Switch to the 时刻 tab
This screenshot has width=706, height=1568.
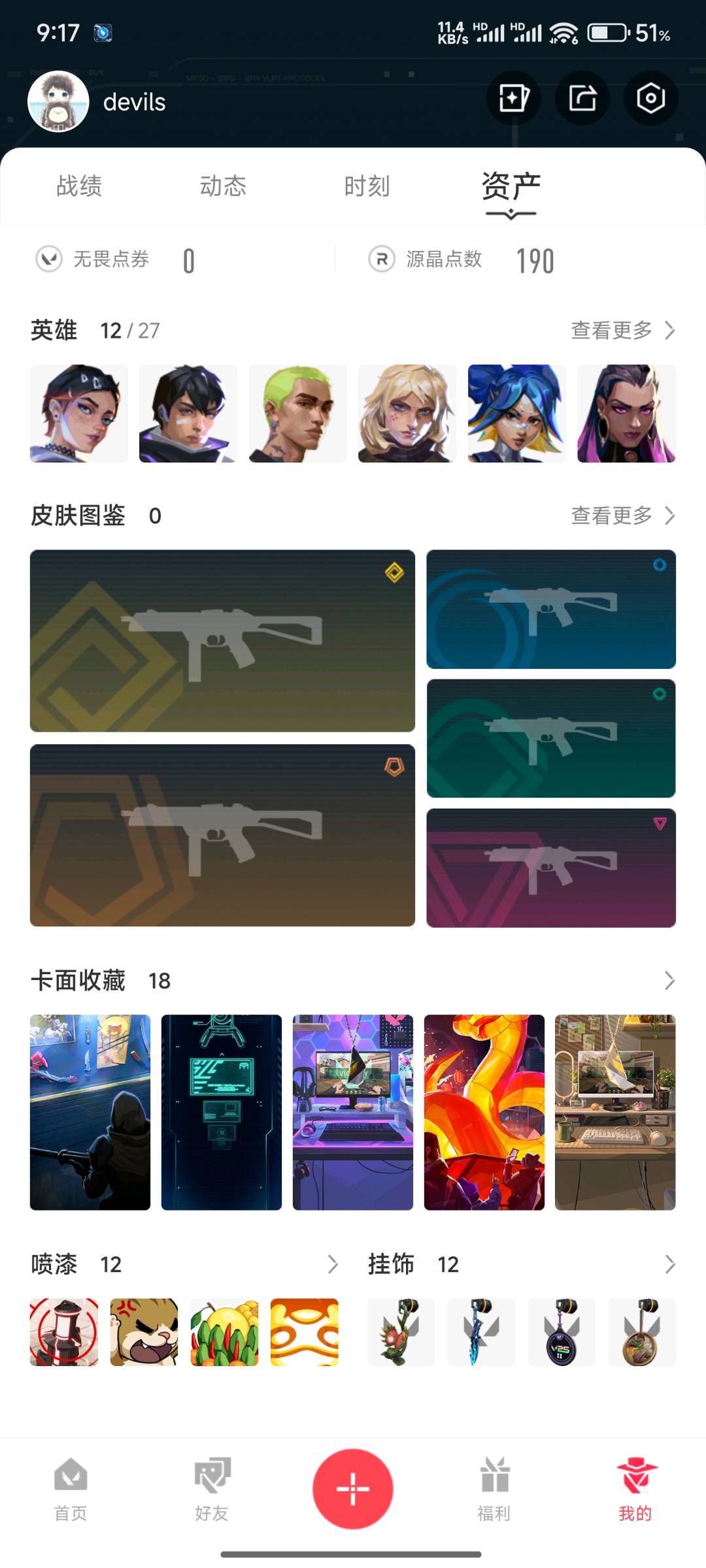click(367, 186)
